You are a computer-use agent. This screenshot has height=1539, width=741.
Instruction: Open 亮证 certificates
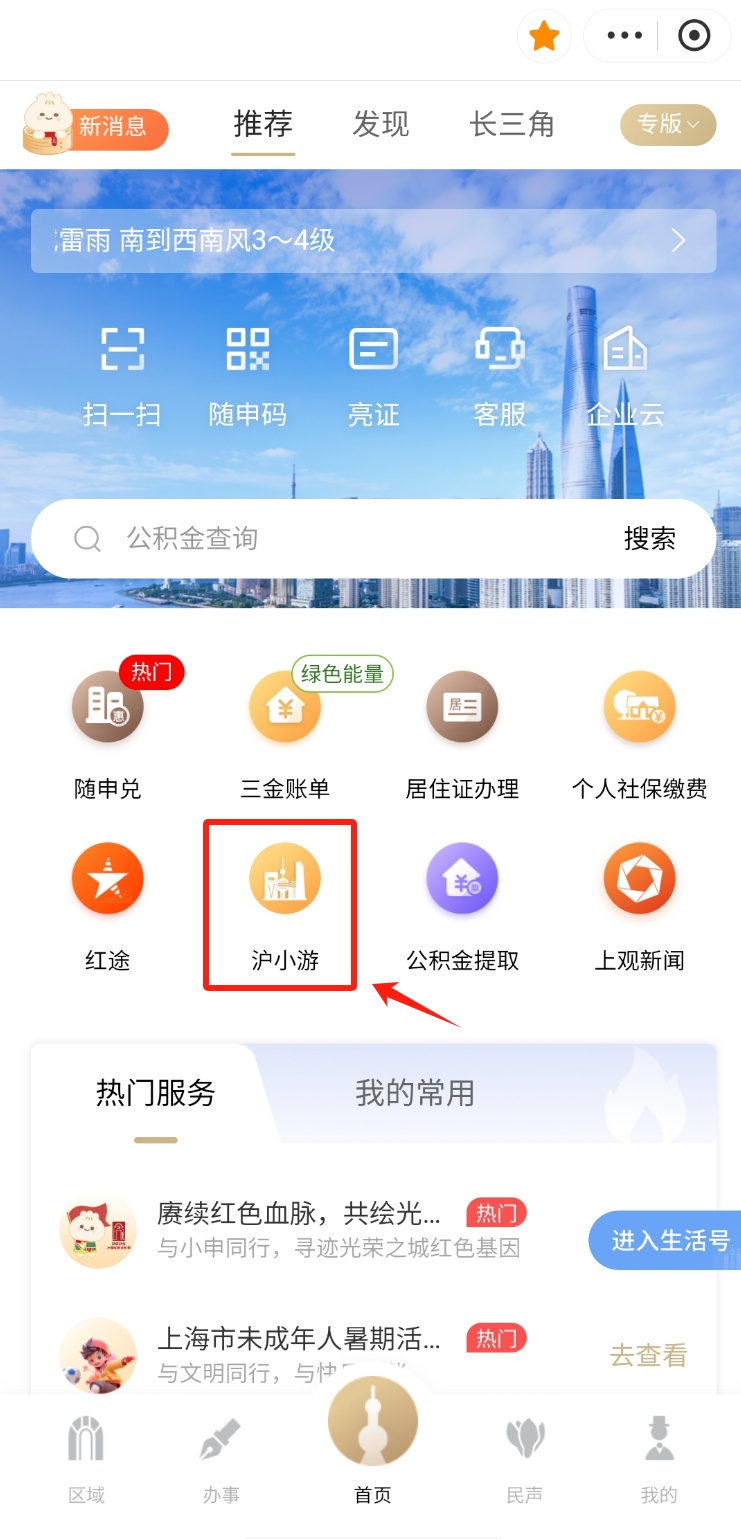tap(373, 375)
